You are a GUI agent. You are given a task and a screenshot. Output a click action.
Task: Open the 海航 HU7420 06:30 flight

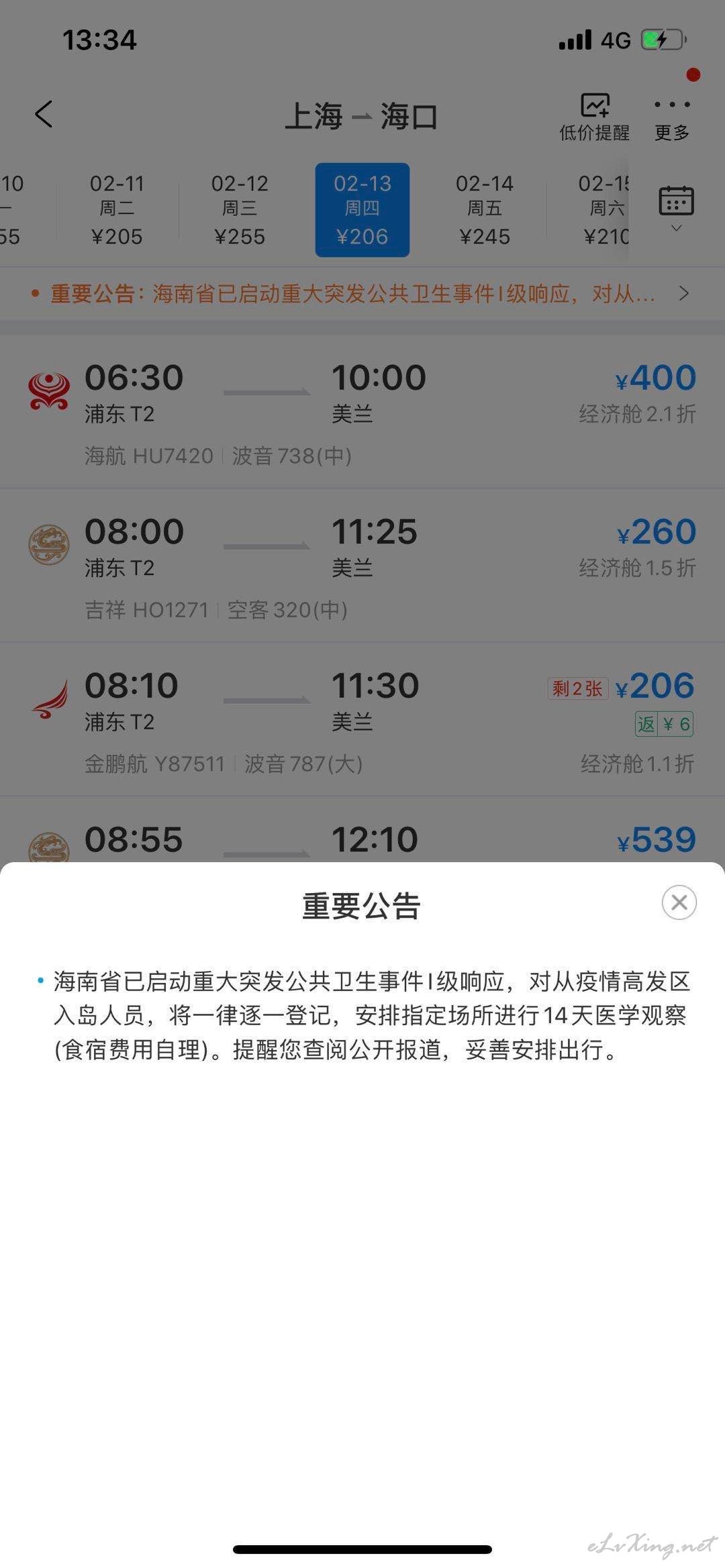[362, 412]
